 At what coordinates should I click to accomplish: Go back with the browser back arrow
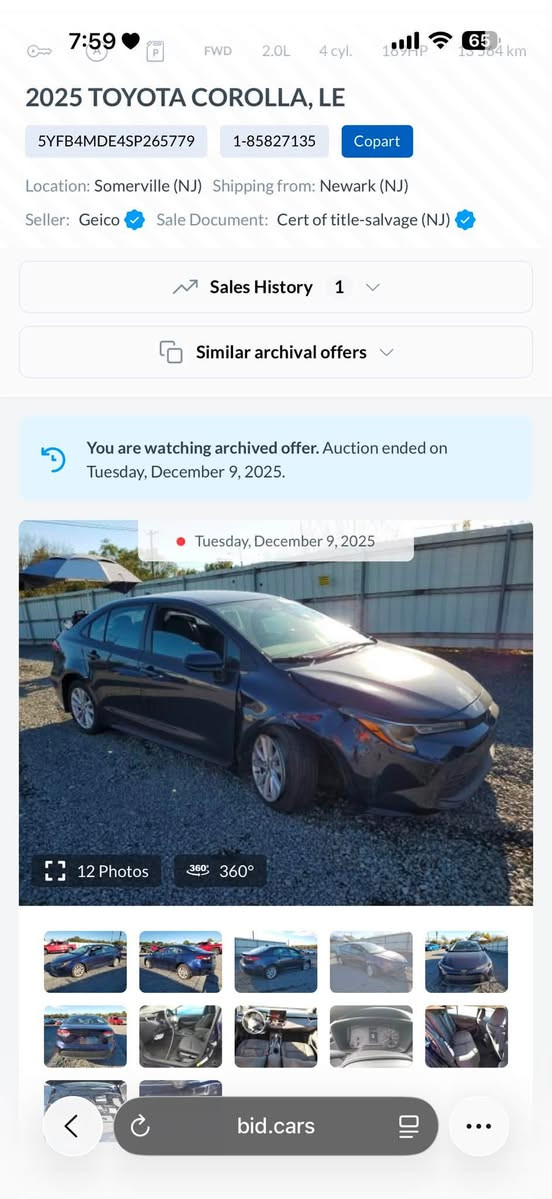click(x=72, y=1126)
